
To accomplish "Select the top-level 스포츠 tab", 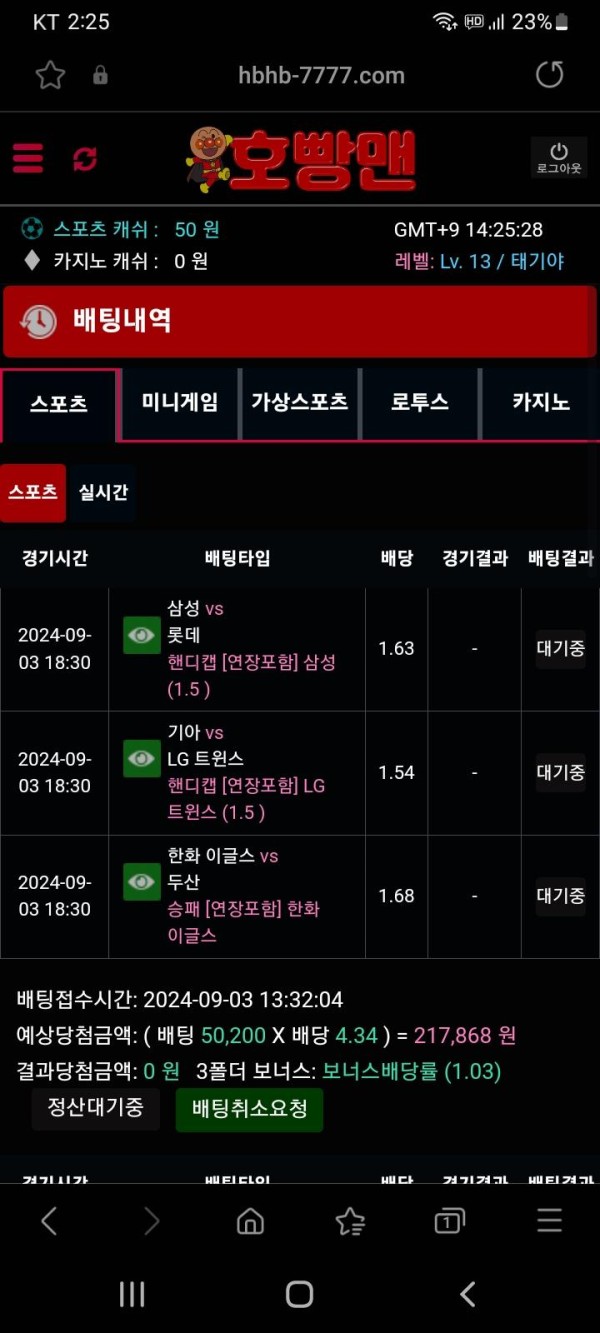I will 59,403.
